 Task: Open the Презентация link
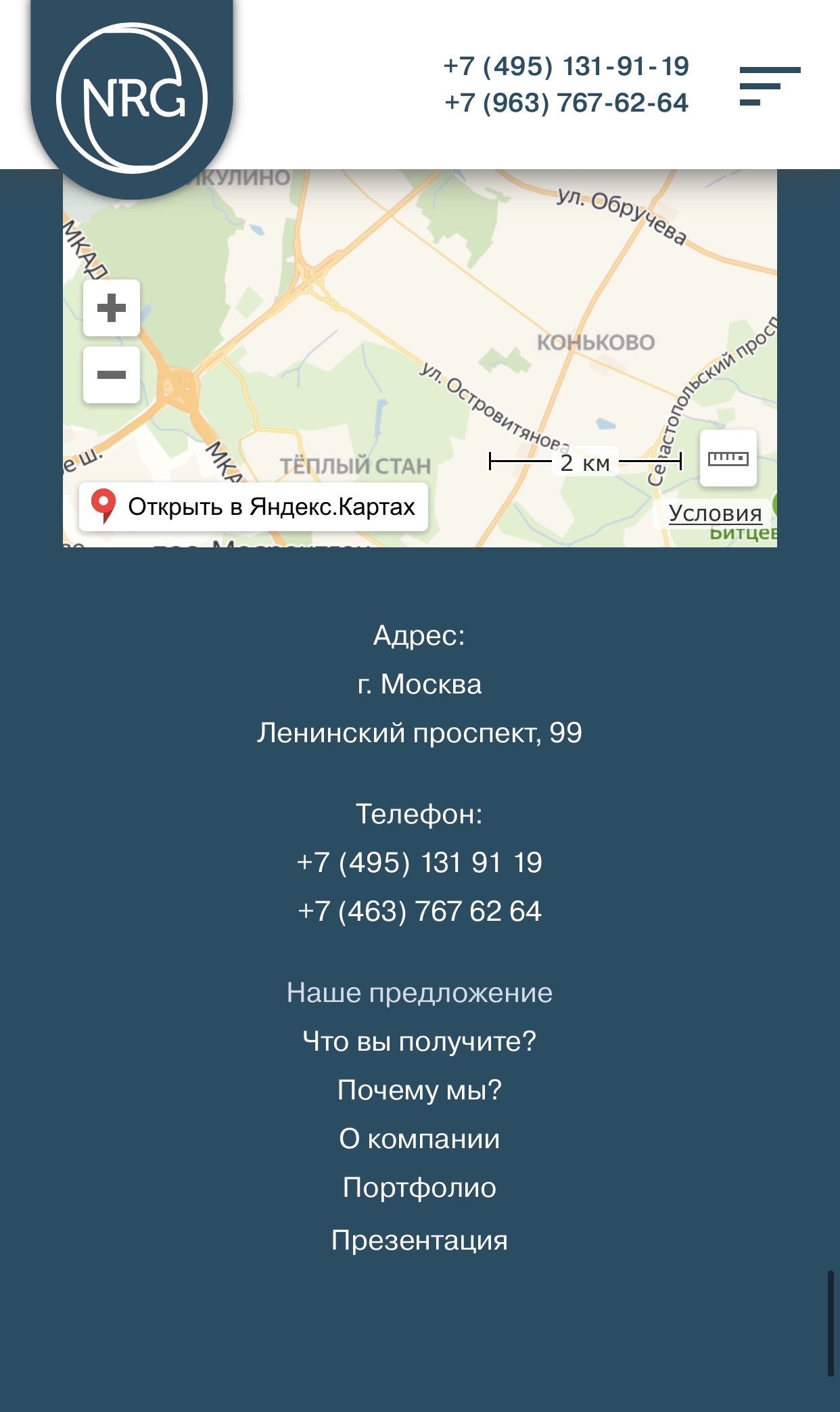pos(419,1240)
